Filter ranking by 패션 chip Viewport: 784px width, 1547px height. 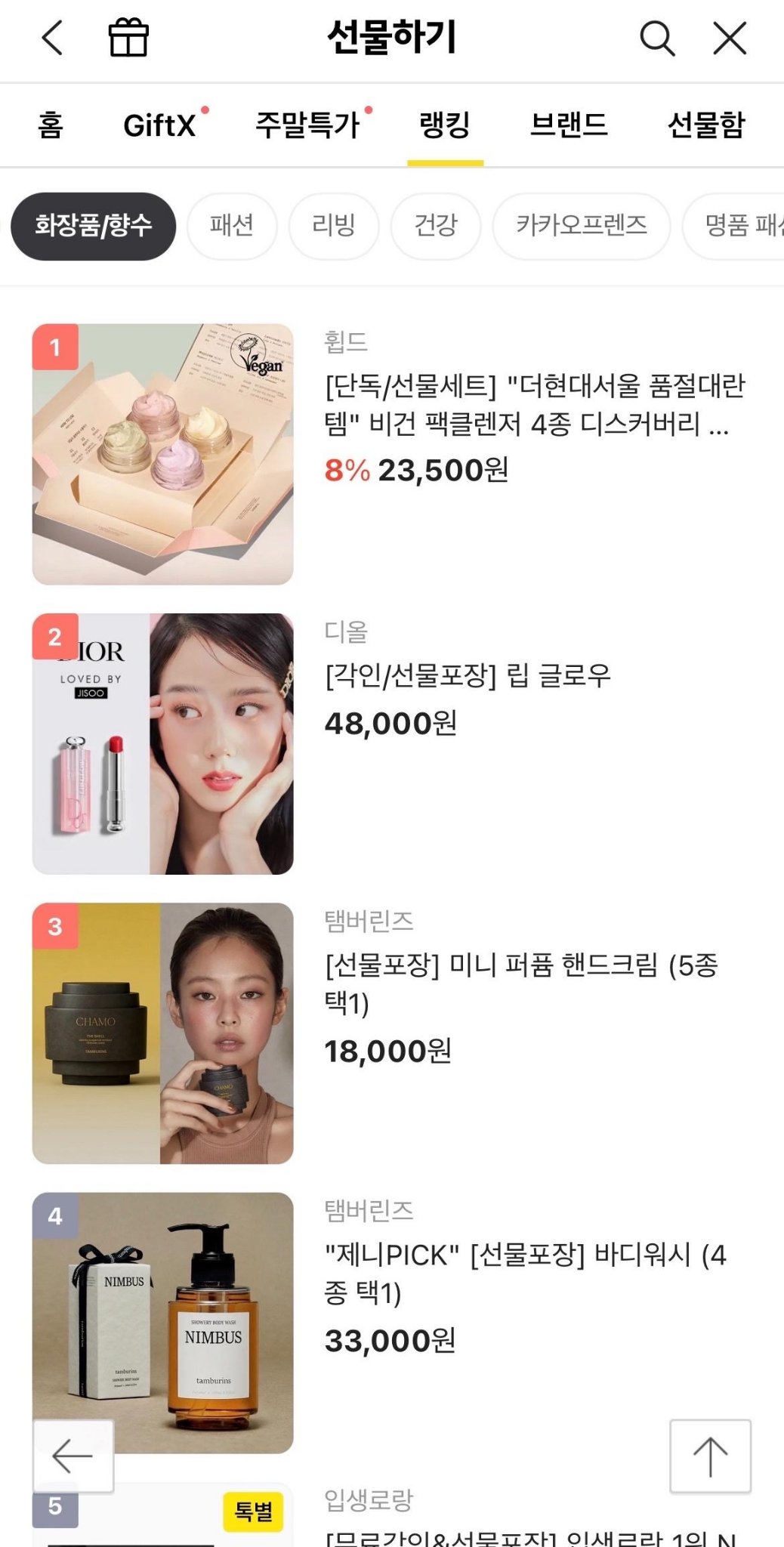[232, 226]
